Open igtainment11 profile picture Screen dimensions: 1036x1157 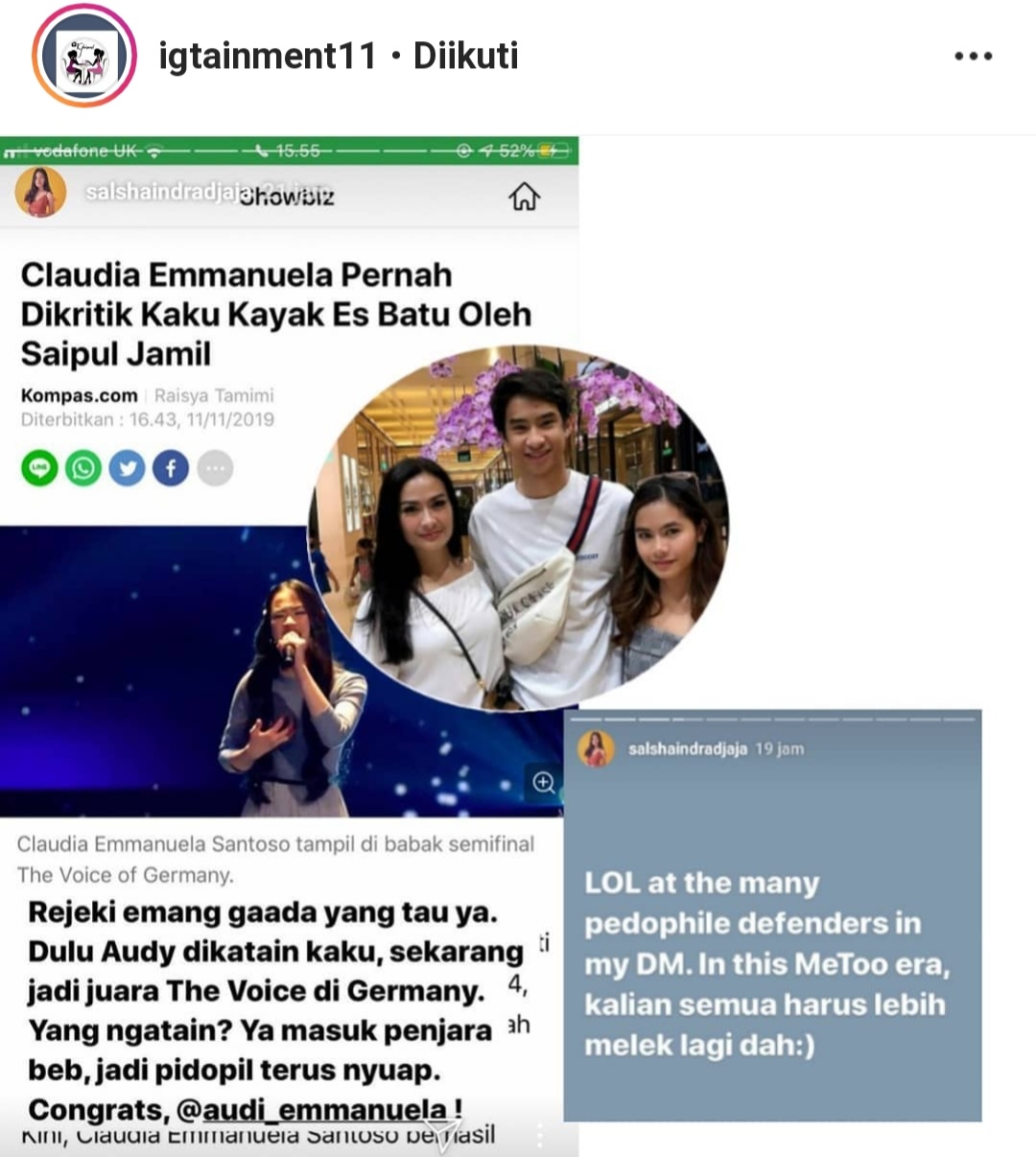click(x=84, y=57)
